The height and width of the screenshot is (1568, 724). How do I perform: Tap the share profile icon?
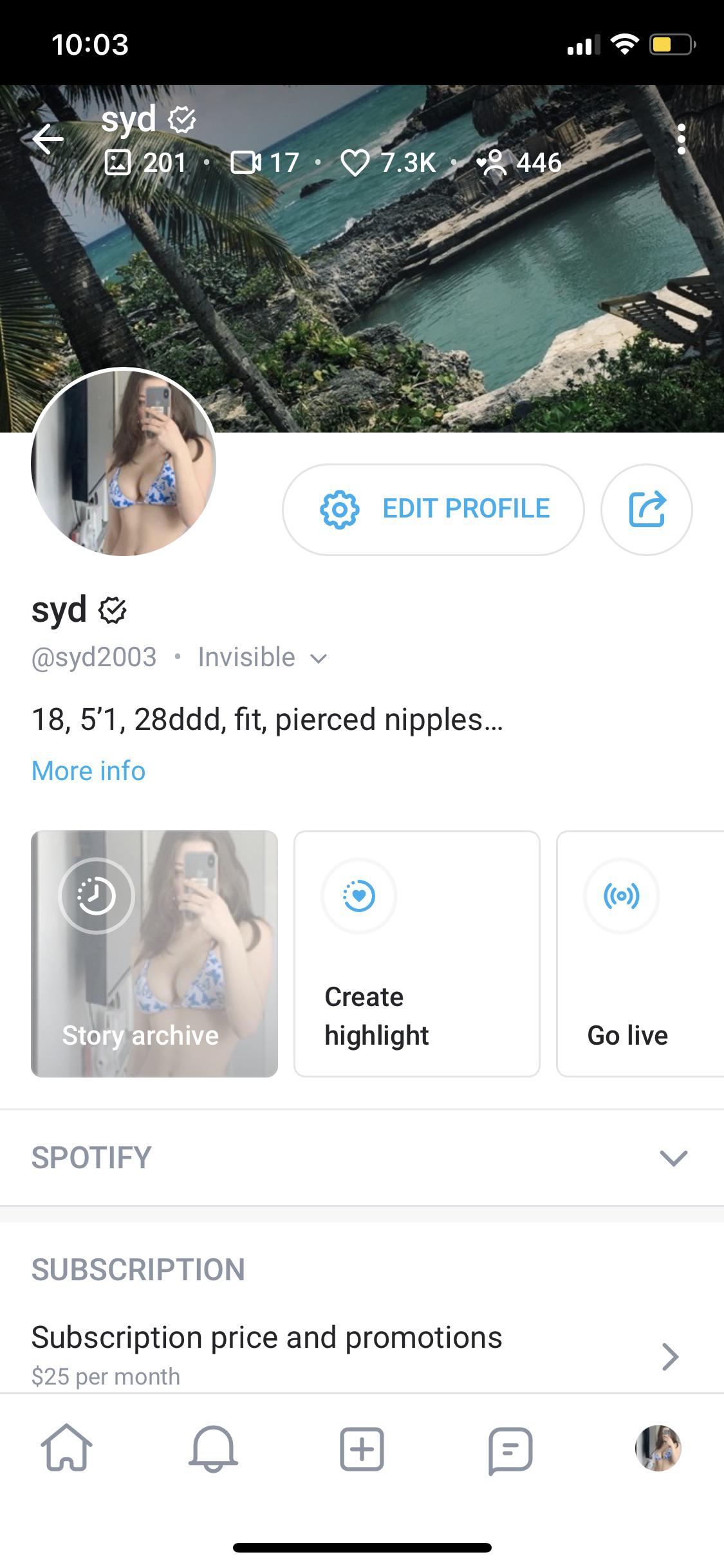tap(647, 508)
